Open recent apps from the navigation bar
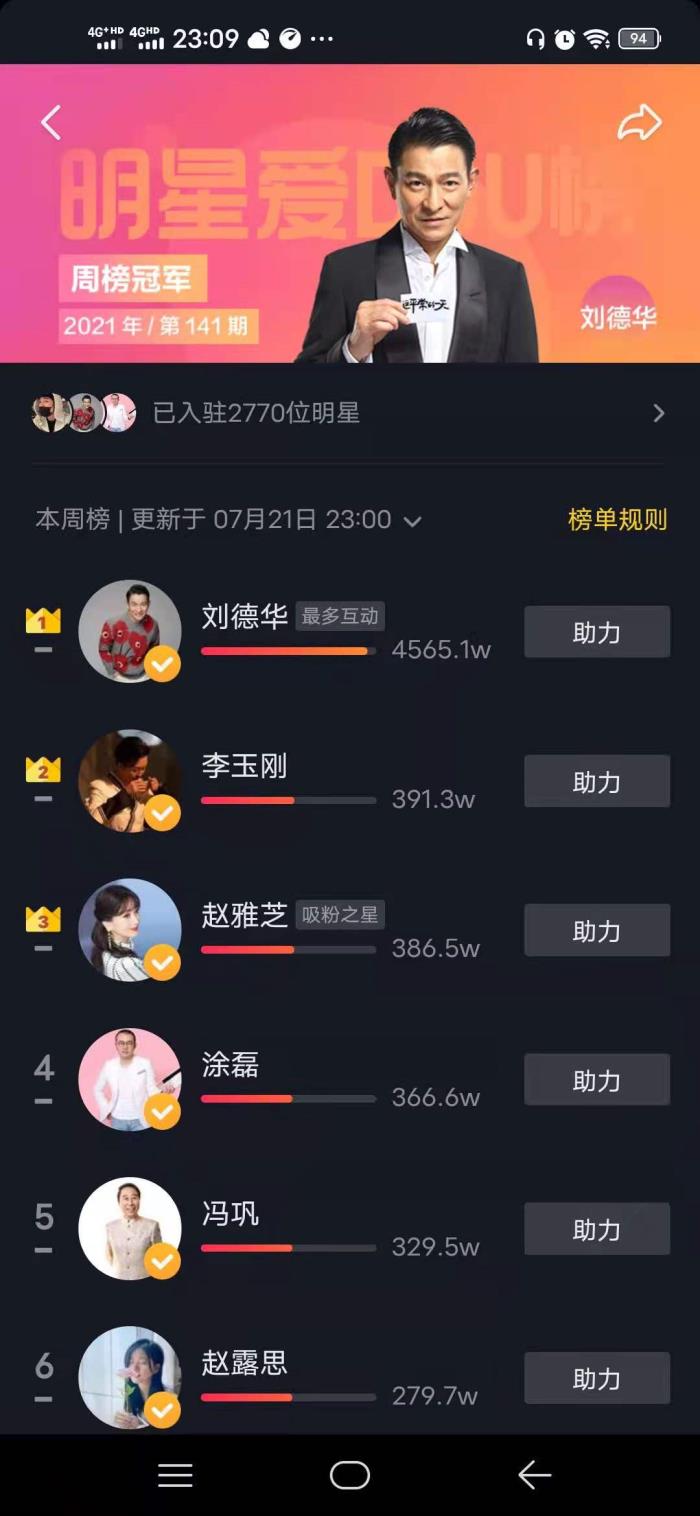 click(x=175, y=1475)
